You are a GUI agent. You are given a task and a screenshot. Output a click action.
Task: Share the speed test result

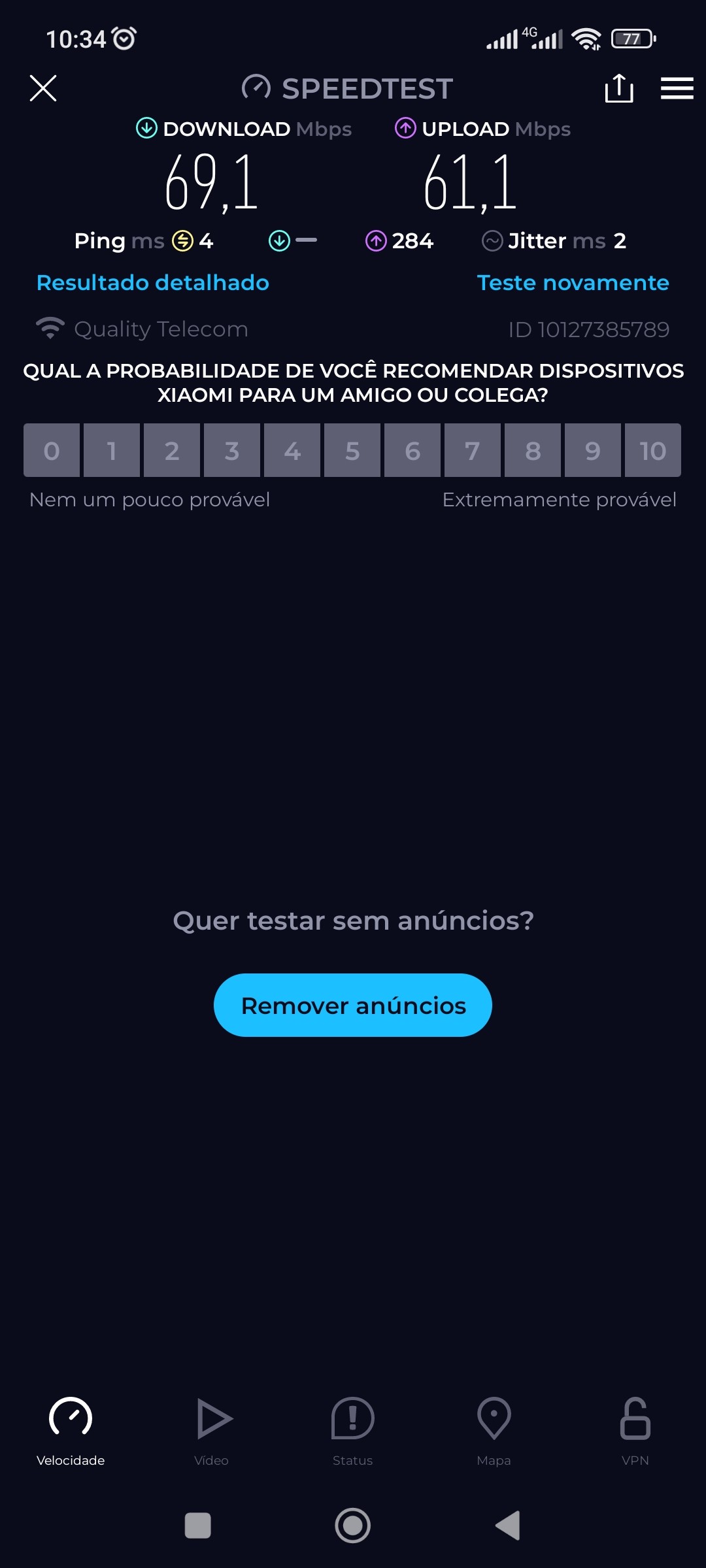click(x=618, y=88)
